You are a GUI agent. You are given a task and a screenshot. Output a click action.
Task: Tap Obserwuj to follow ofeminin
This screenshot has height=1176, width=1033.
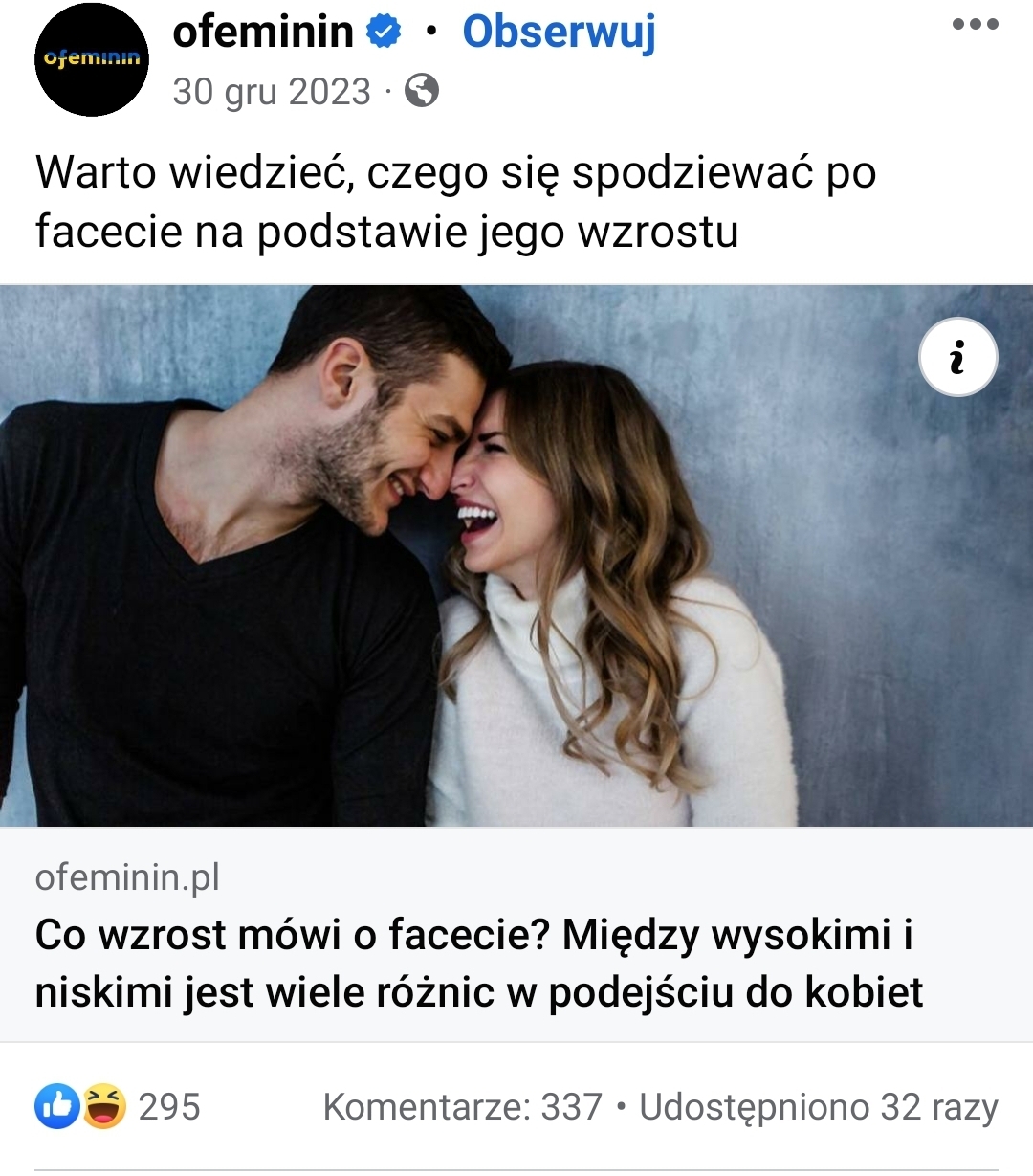[559, 32]
